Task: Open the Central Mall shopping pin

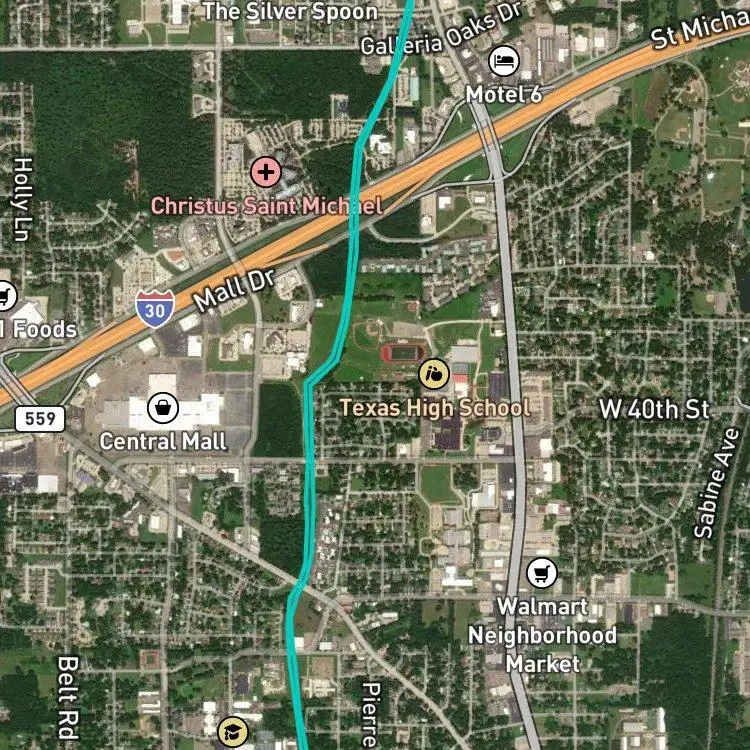Action: pos(163,407)
